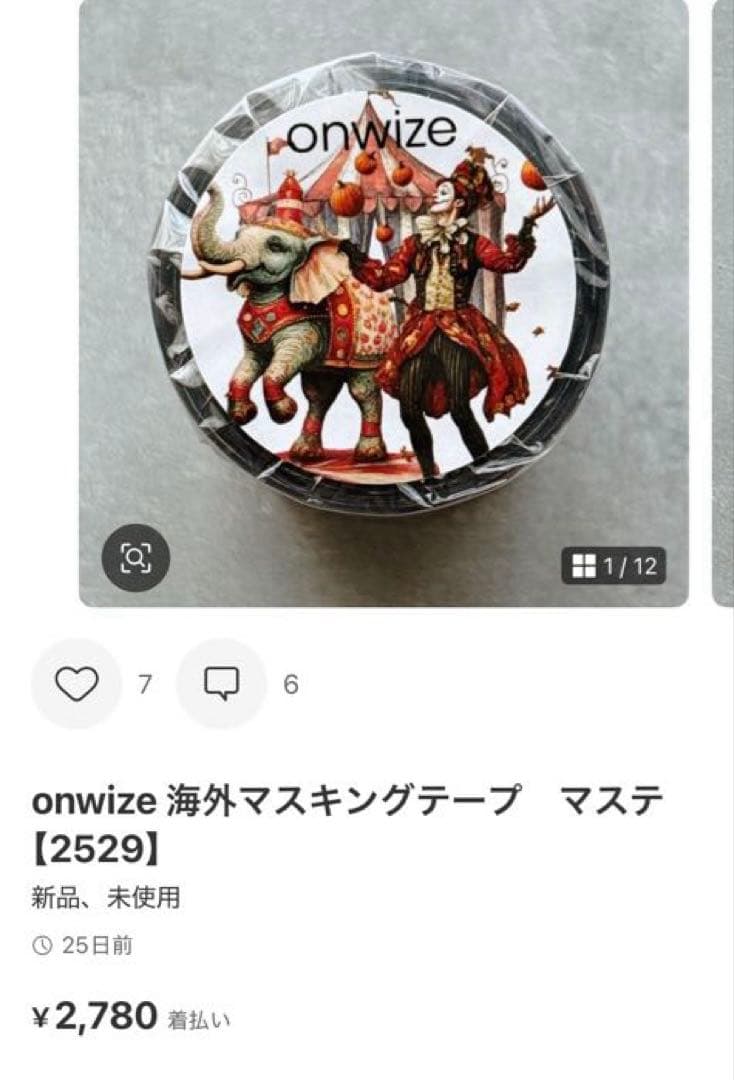Screen dimensions: 734x1080
Task: View the onwize tape product photo fullscreen
Action: pos(383,290)
